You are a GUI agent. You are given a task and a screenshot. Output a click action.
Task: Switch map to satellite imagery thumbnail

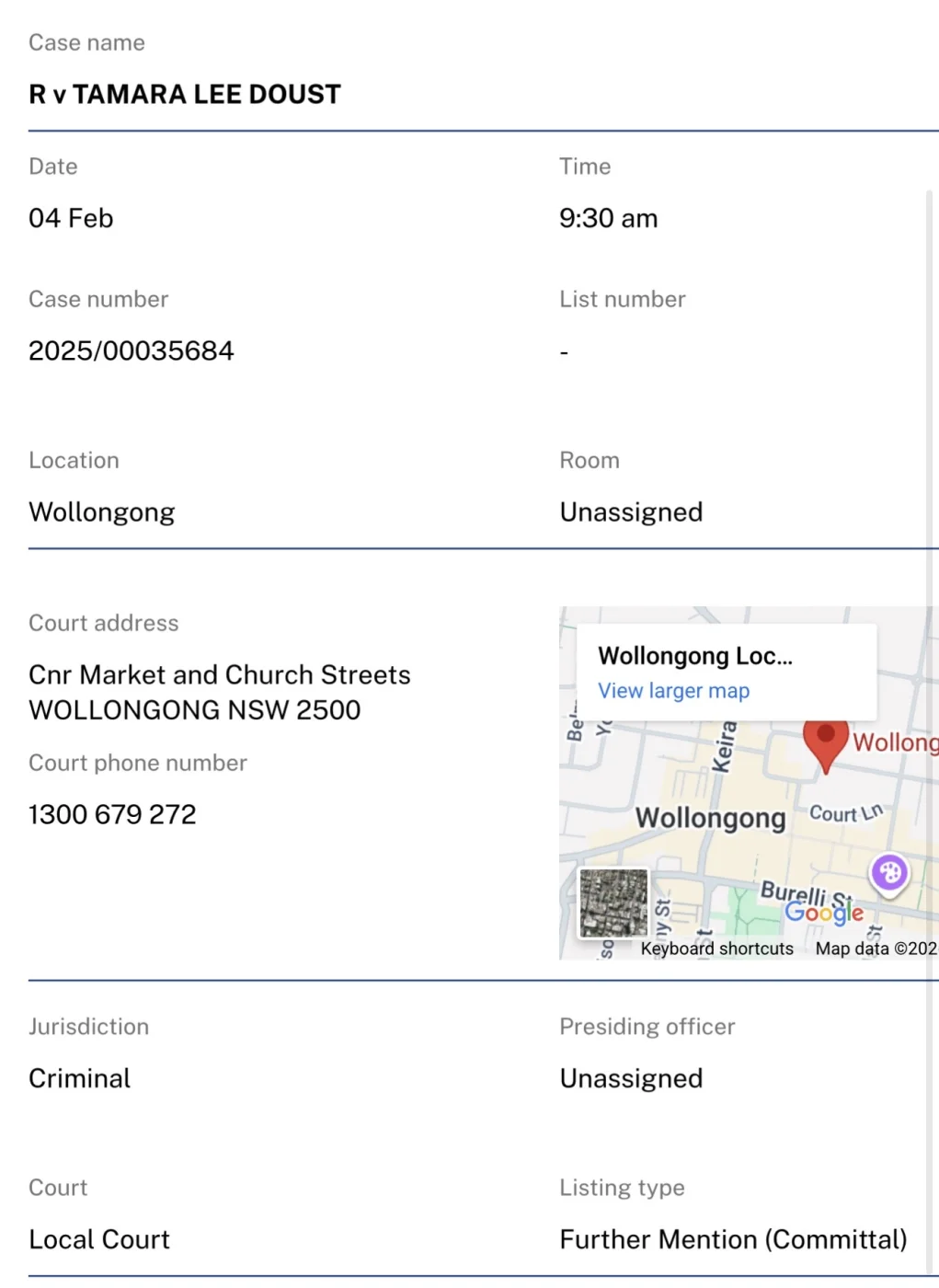point(613,903)
